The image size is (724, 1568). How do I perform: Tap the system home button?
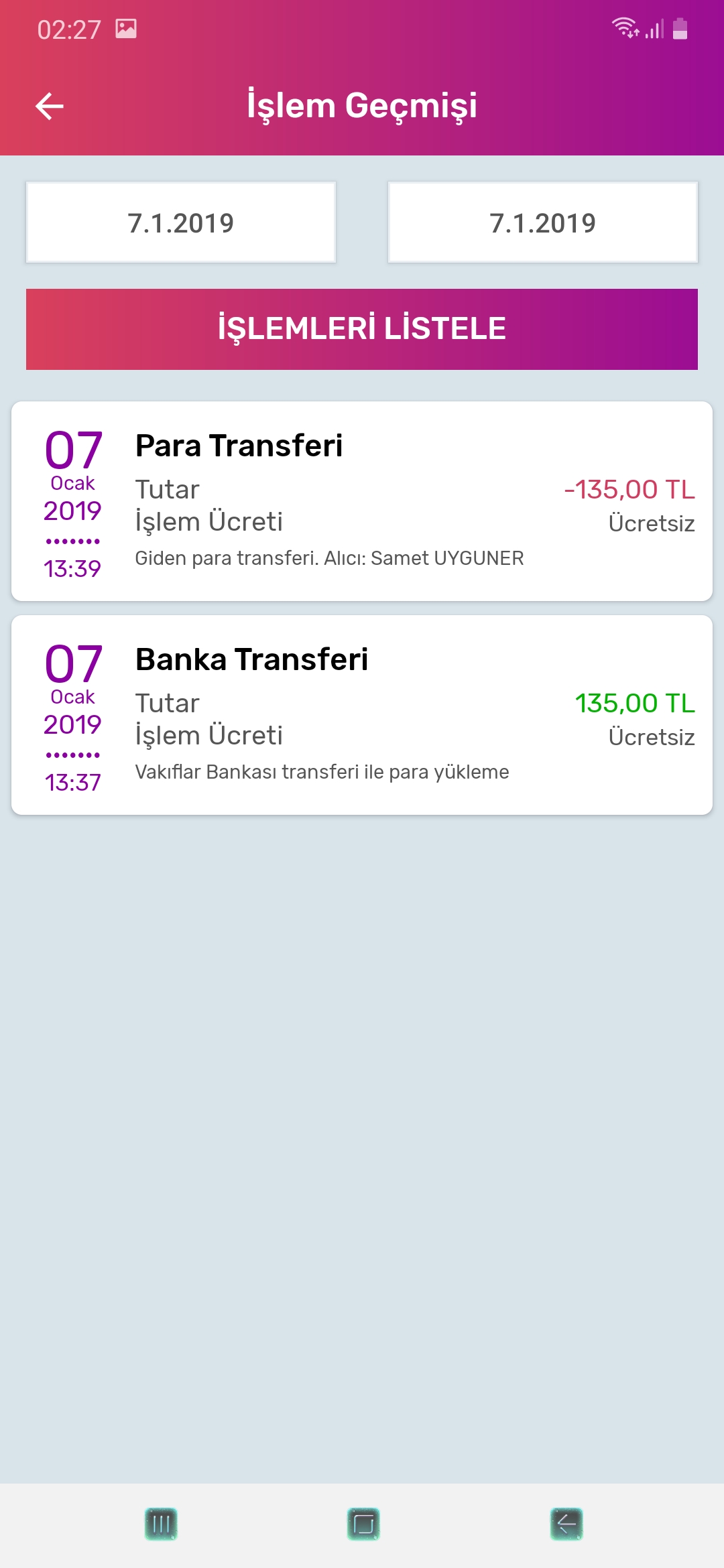pos(363,1524)
